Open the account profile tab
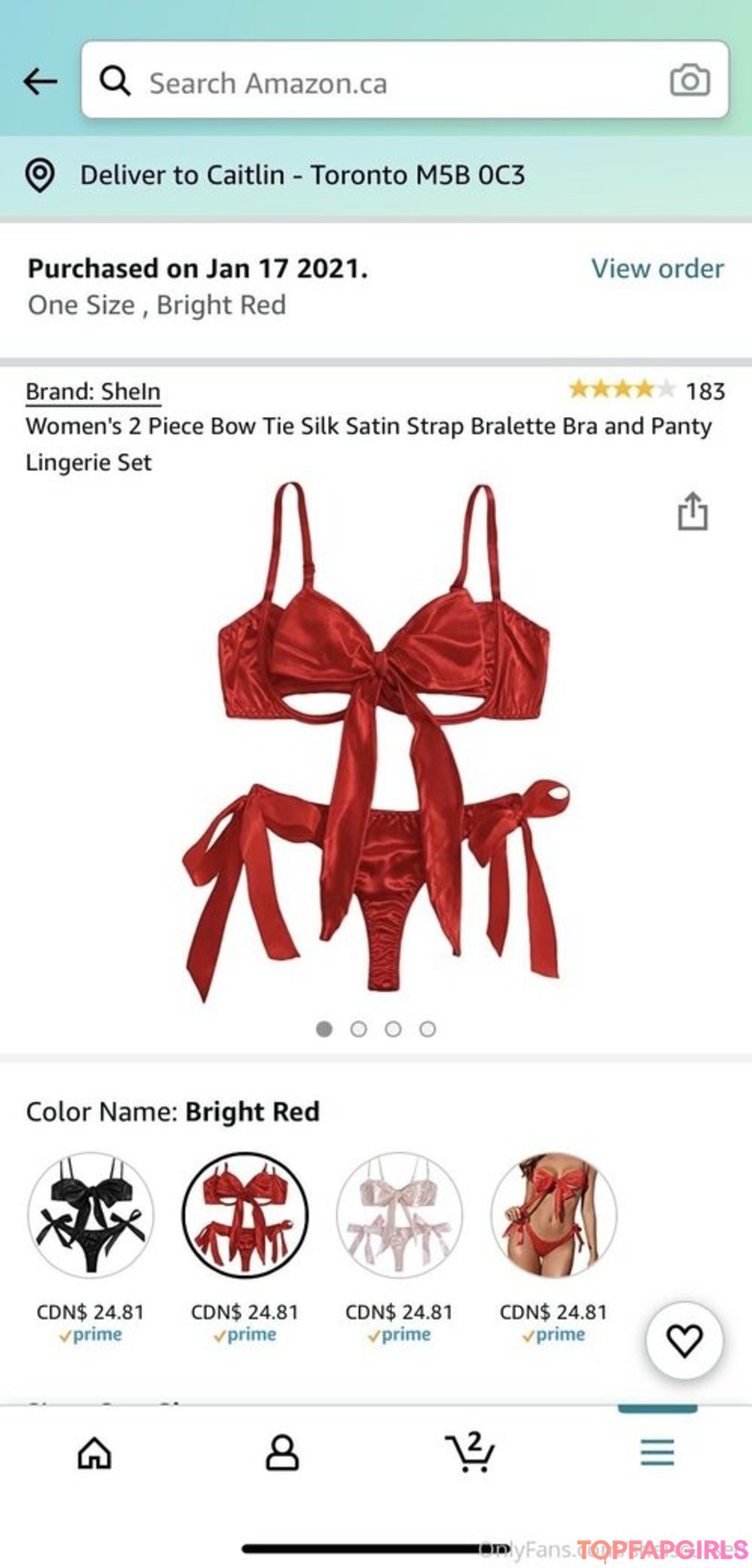The width and height of the screenshot is (752, 1568). (x=282, y=1453)
